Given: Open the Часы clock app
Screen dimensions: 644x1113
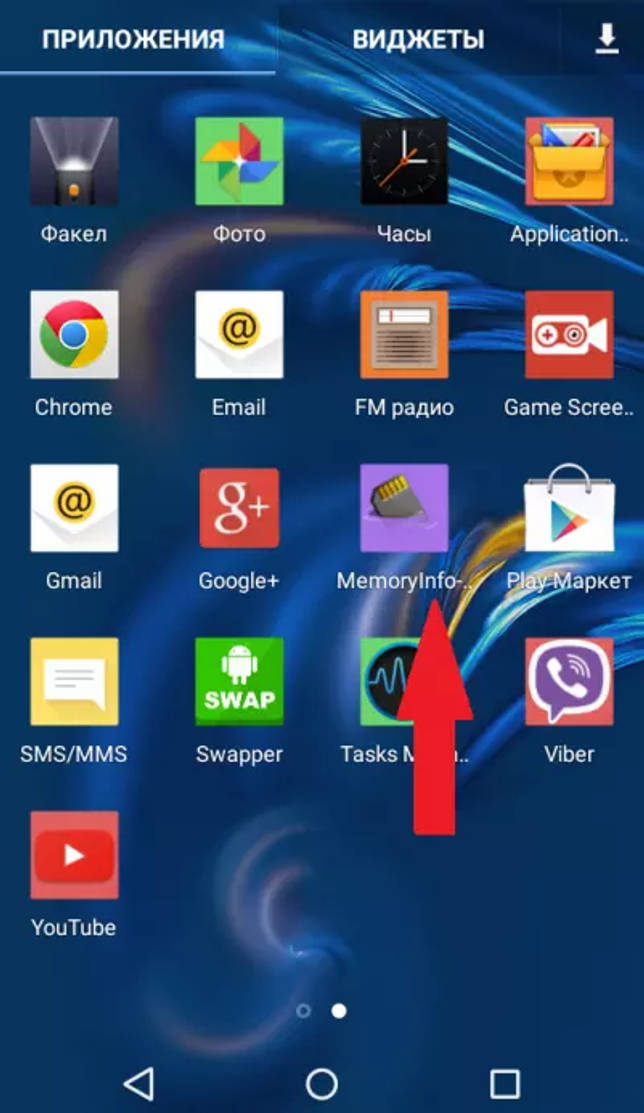Looking at the screenshot, I should [404, 162].
